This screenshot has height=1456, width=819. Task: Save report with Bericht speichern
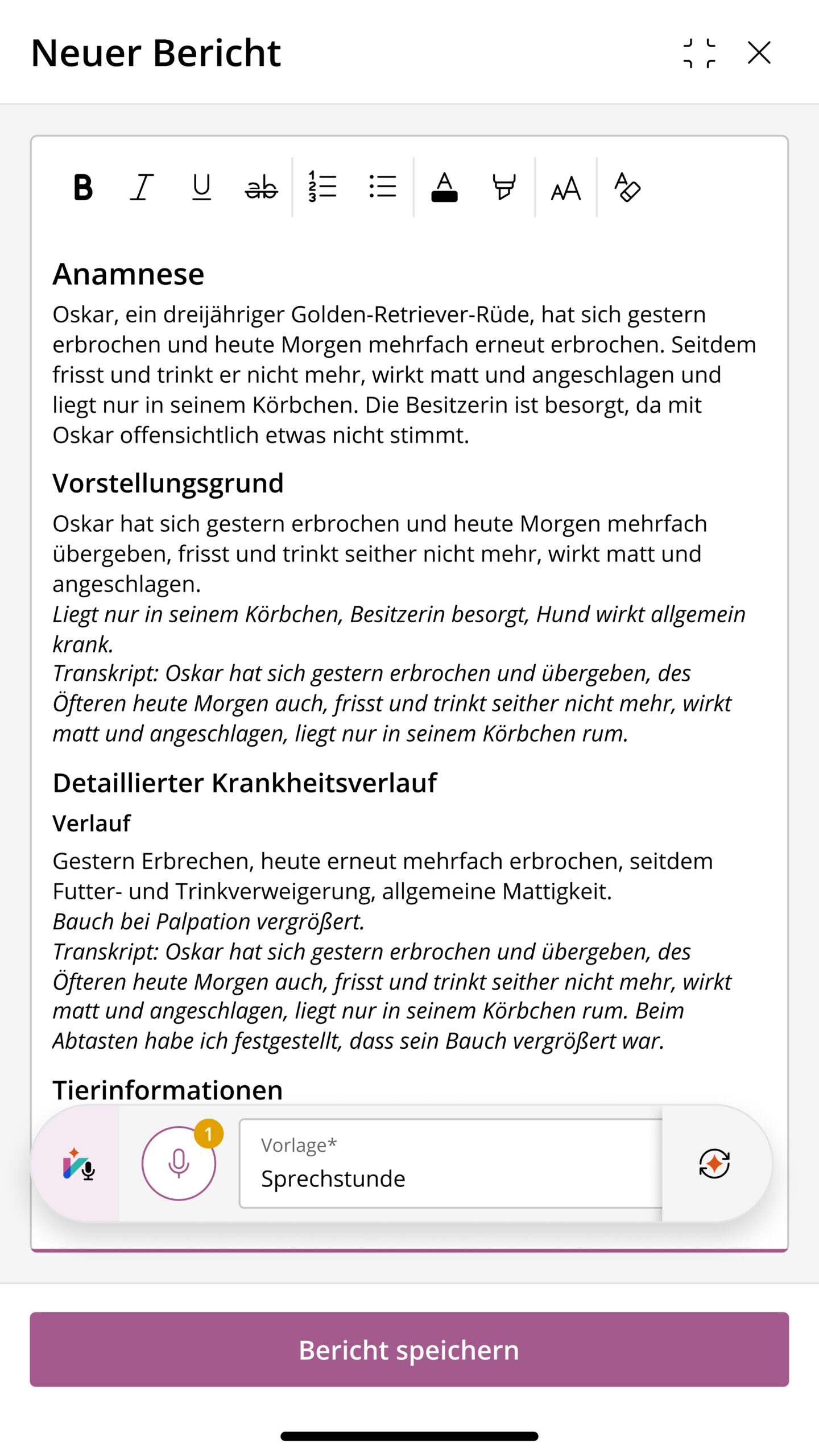tap(409, 1350)
